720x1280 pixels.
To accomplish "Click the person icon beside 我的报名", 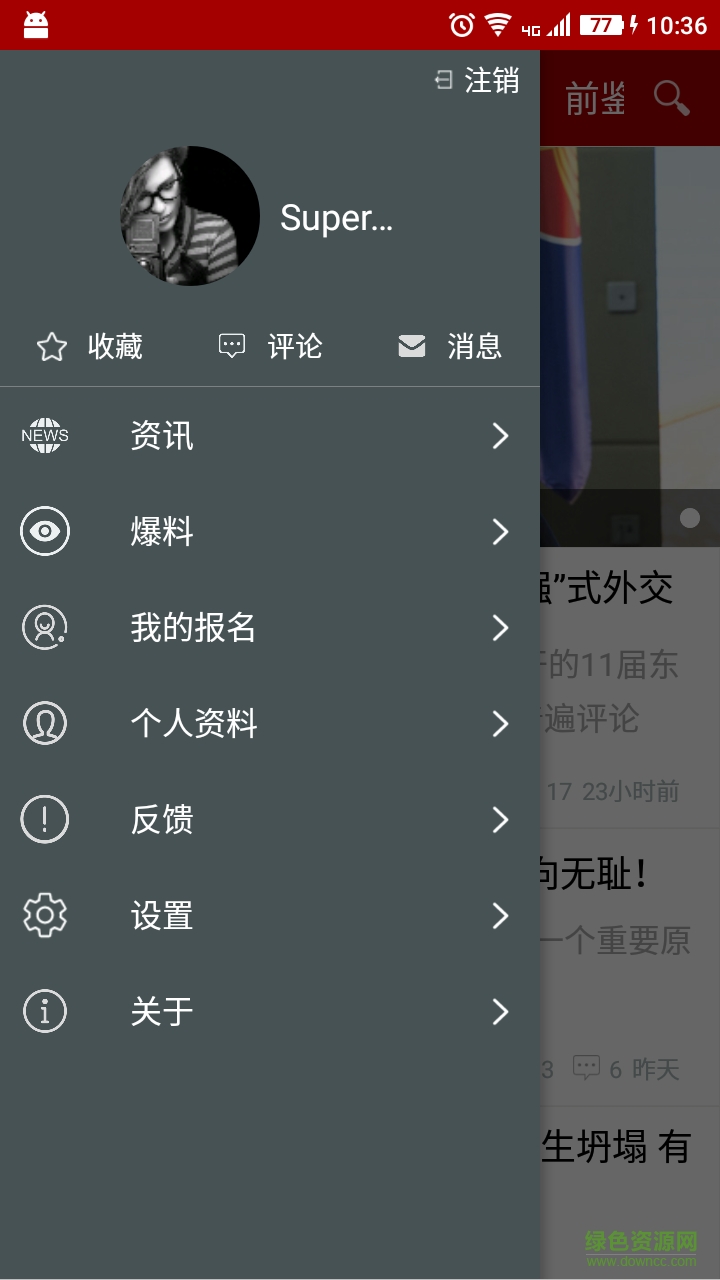I will click(44, 628).
